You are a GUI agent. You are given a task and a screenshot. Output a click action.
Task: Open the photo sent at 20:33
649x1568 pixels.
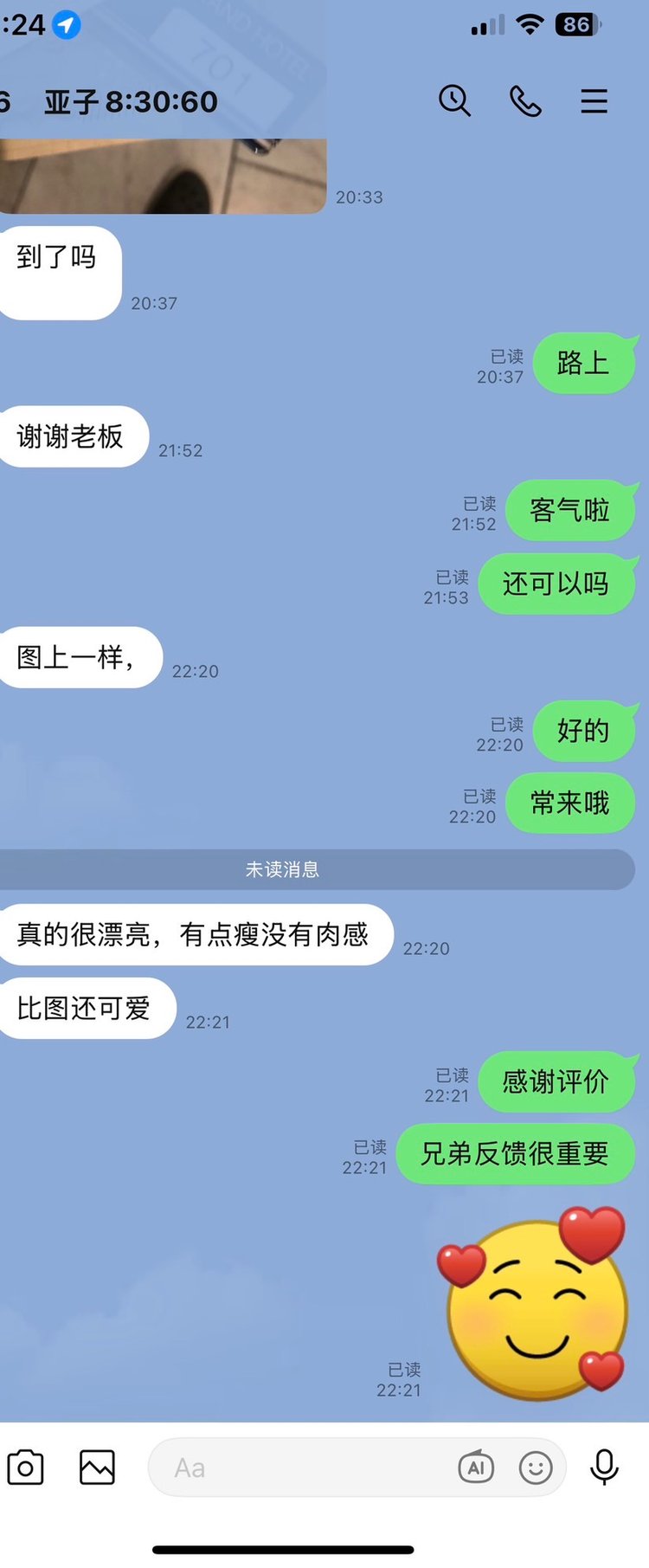pos(163,176)
